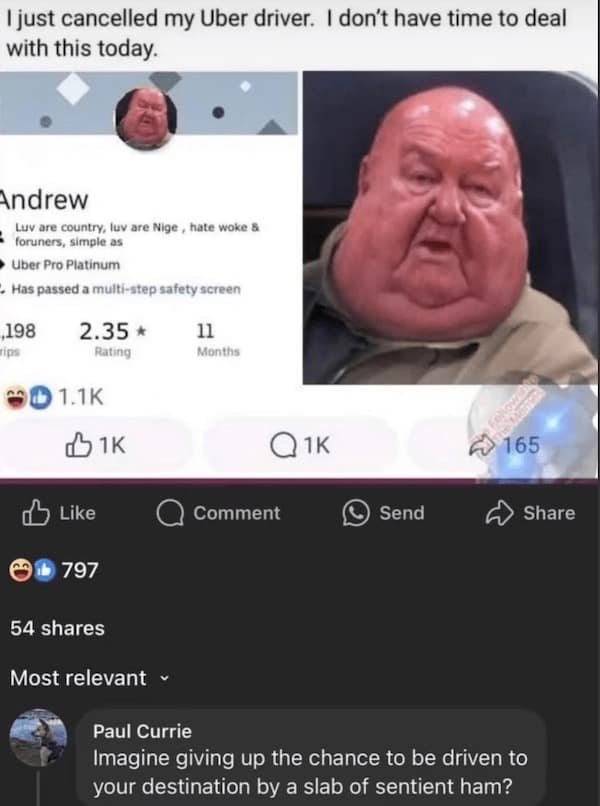
Task: Expand the Most relevant comment sorting dropdown
Action: pyautogui.click(x=90, y=678)
